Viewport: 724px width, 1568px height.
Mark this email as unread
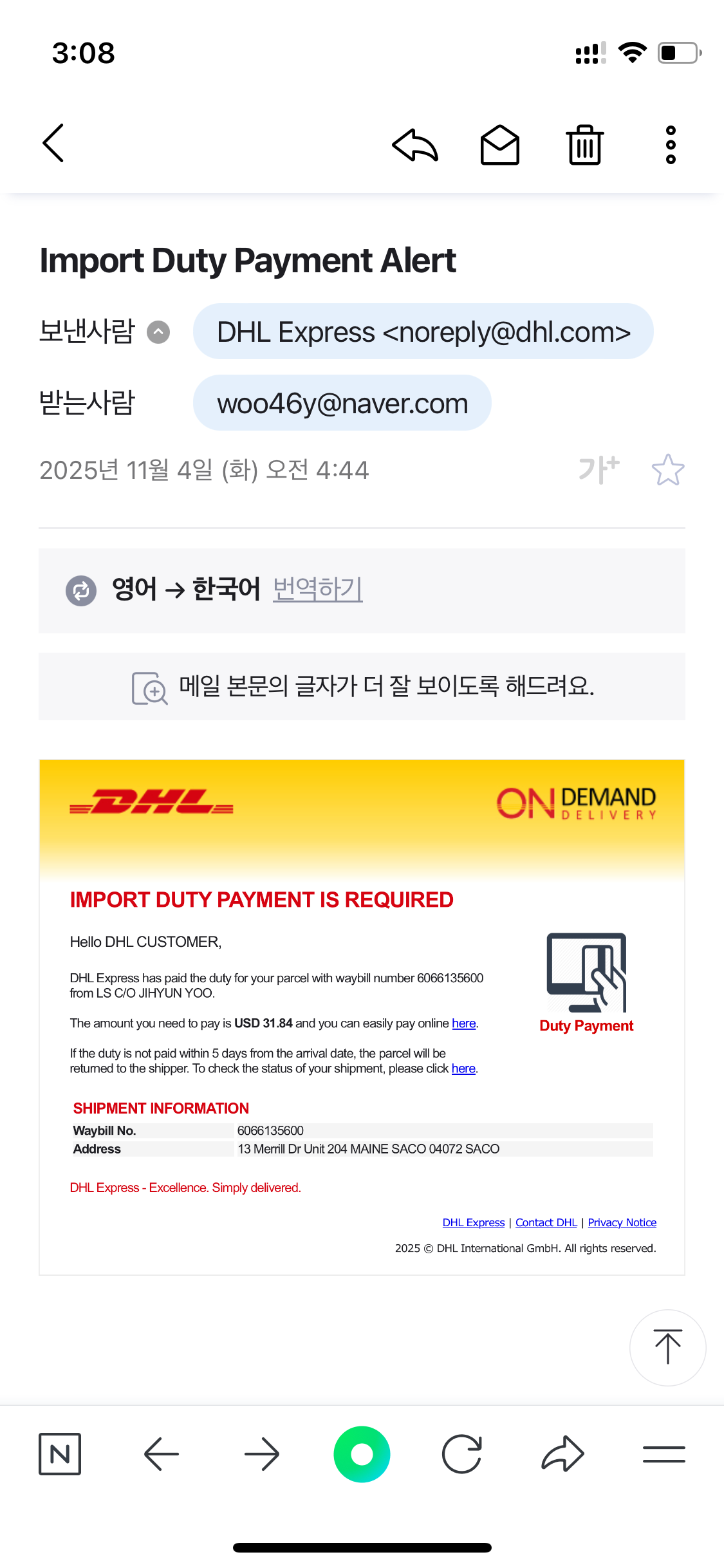coord(499,145)
